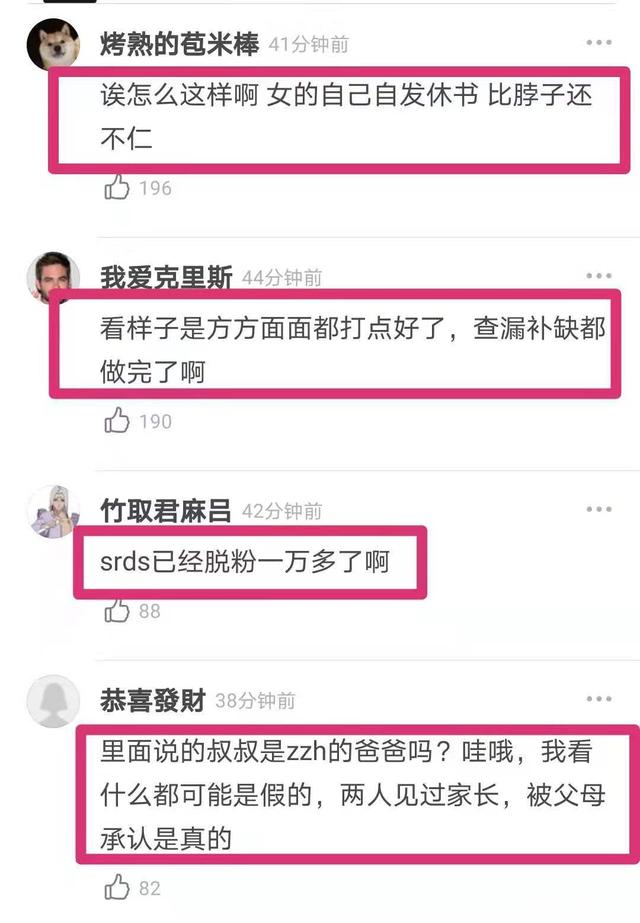Tap the username 恭喜發財

pyautogui.click(x=152, y=700)
